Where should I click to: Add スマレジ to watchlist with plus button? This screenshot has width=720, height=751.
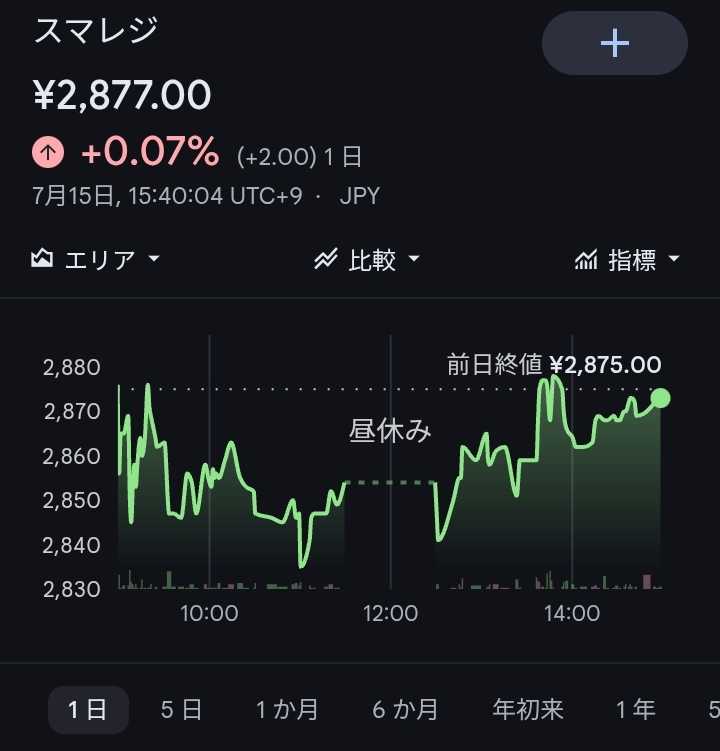tap(615, 43)
